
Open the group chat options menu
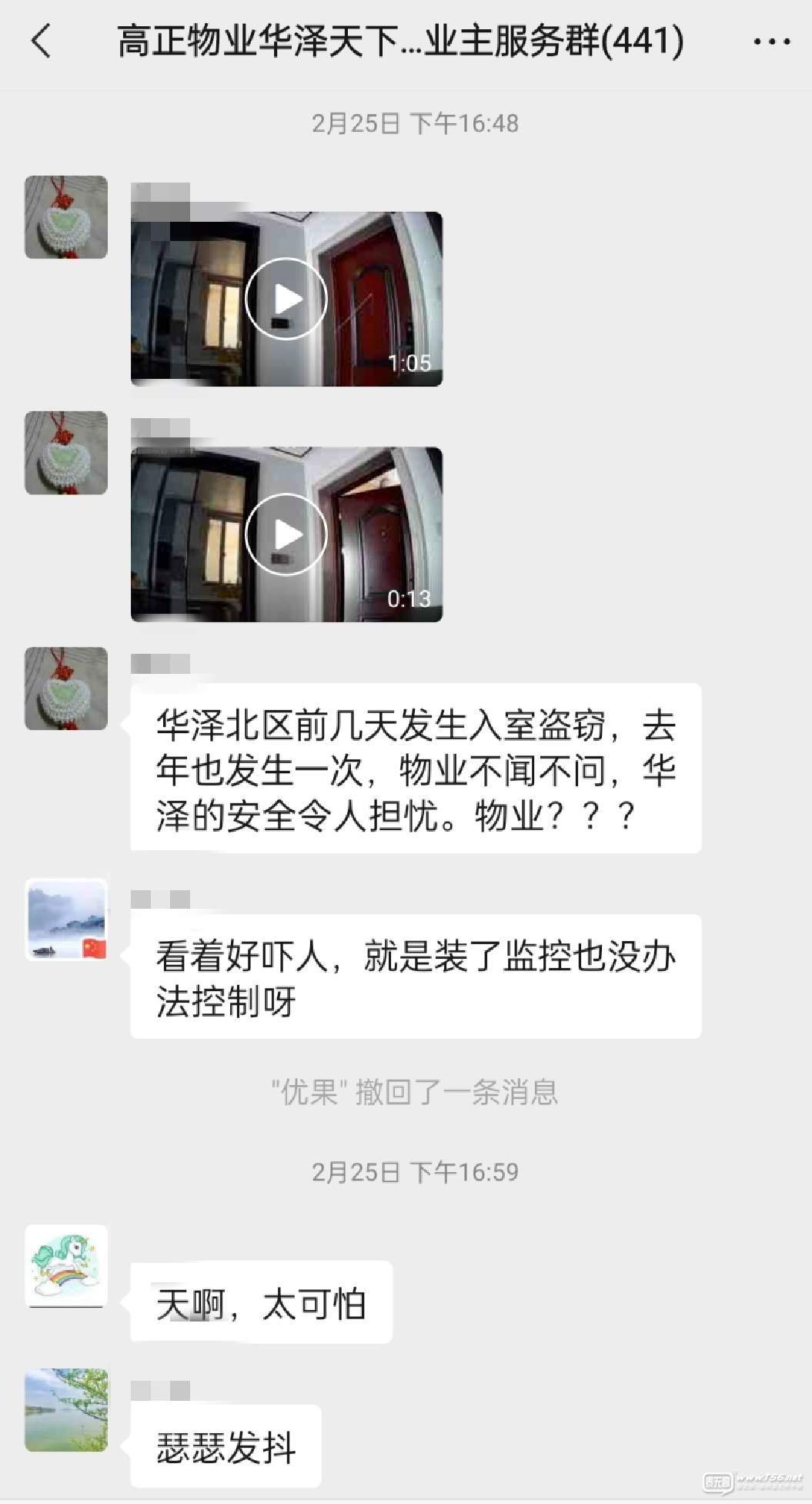pyautogui.click(x=771, y=42)
